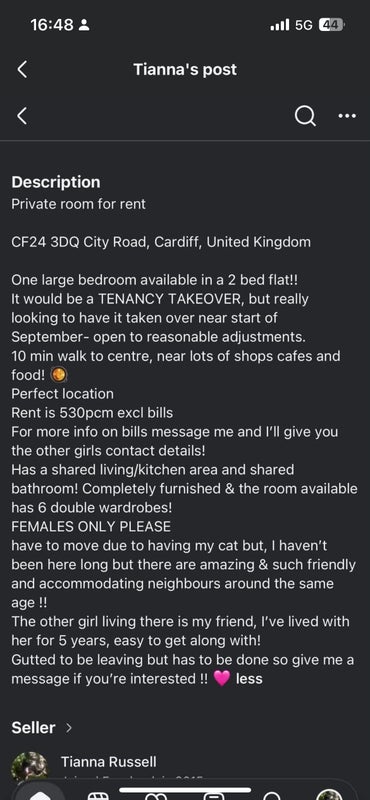Collapse the description with "less"
This screenshot has width=370, height=800.
click(x=249, y=679)
